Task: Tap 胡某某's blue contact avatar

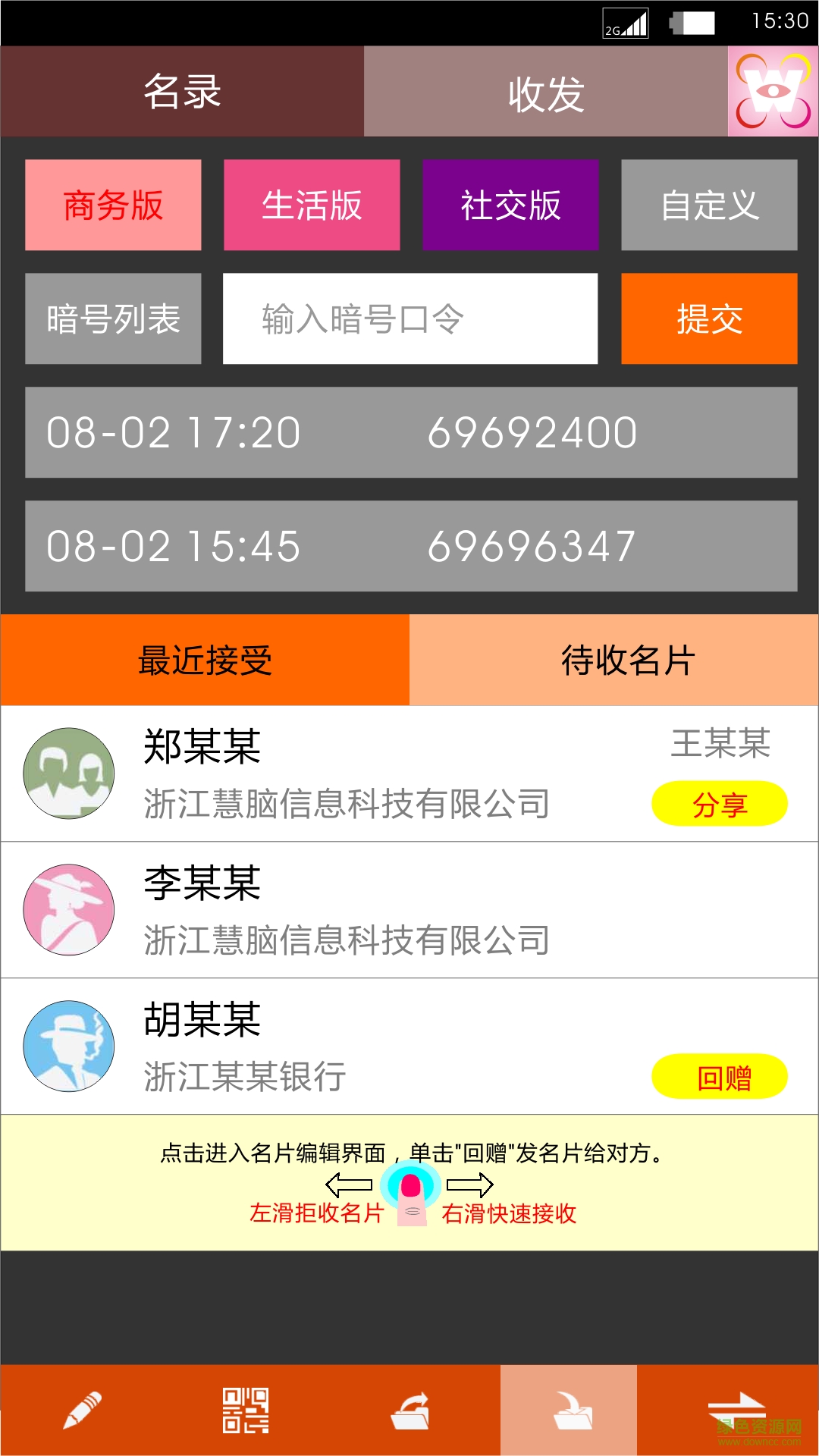Action: point(68,1046)
